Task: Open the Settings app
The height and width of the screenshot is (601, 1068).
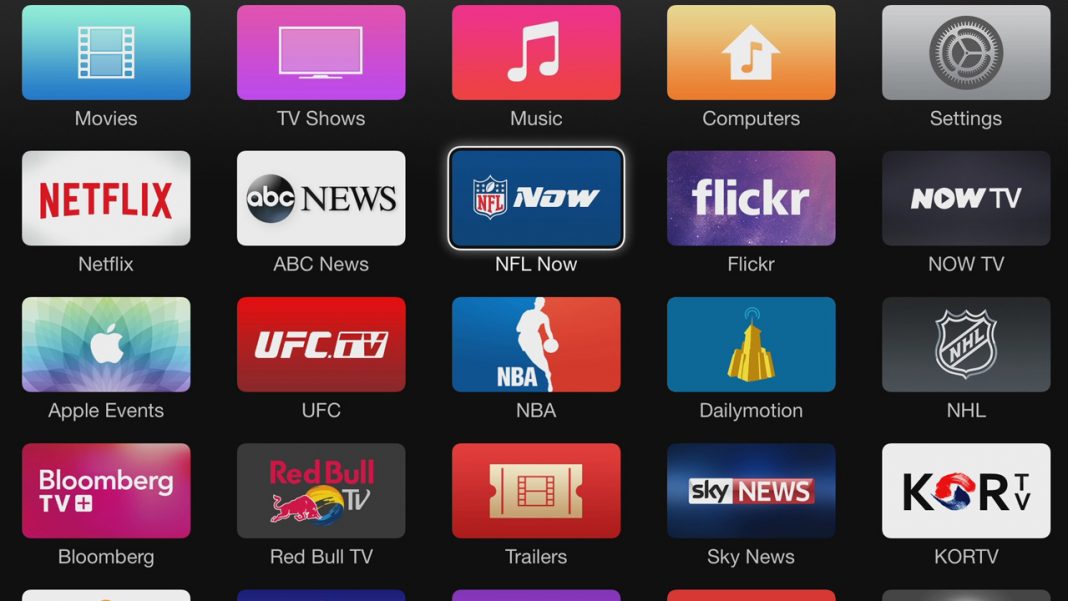Action: coord(966,52)
